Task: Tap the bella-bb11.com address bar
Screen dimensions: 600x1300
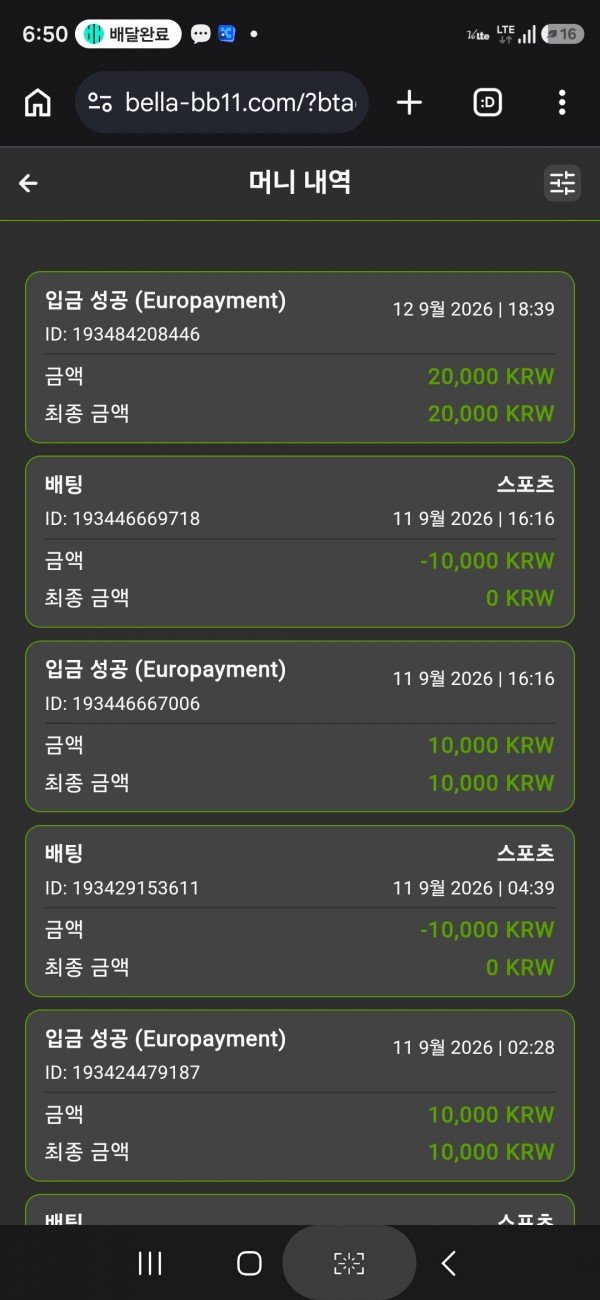Action: pos(221,102)
